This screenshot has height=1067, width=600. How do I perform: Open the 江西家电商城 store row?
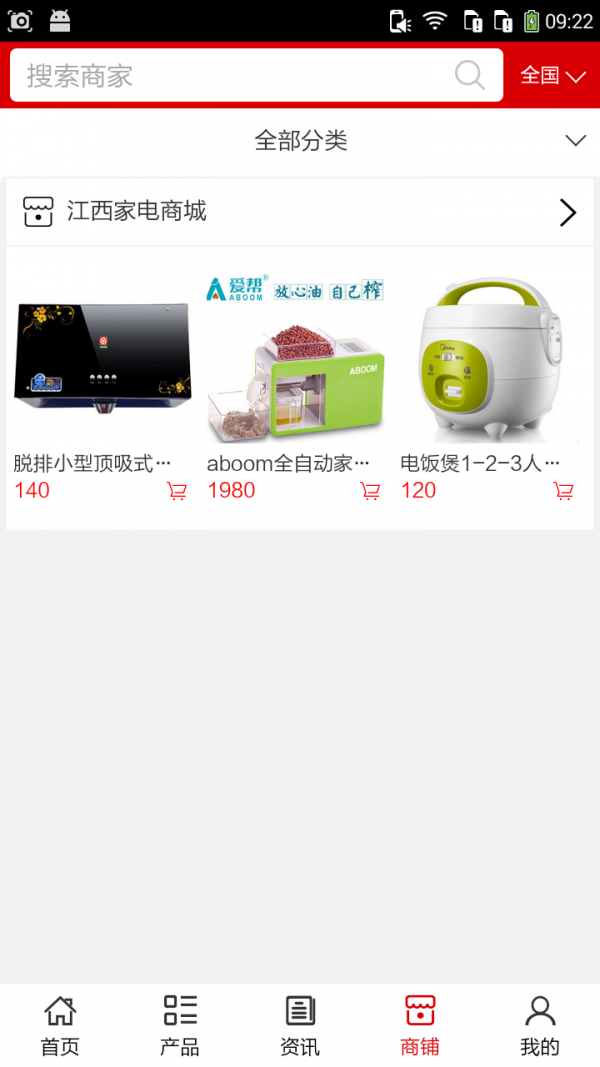click(300, 212)
